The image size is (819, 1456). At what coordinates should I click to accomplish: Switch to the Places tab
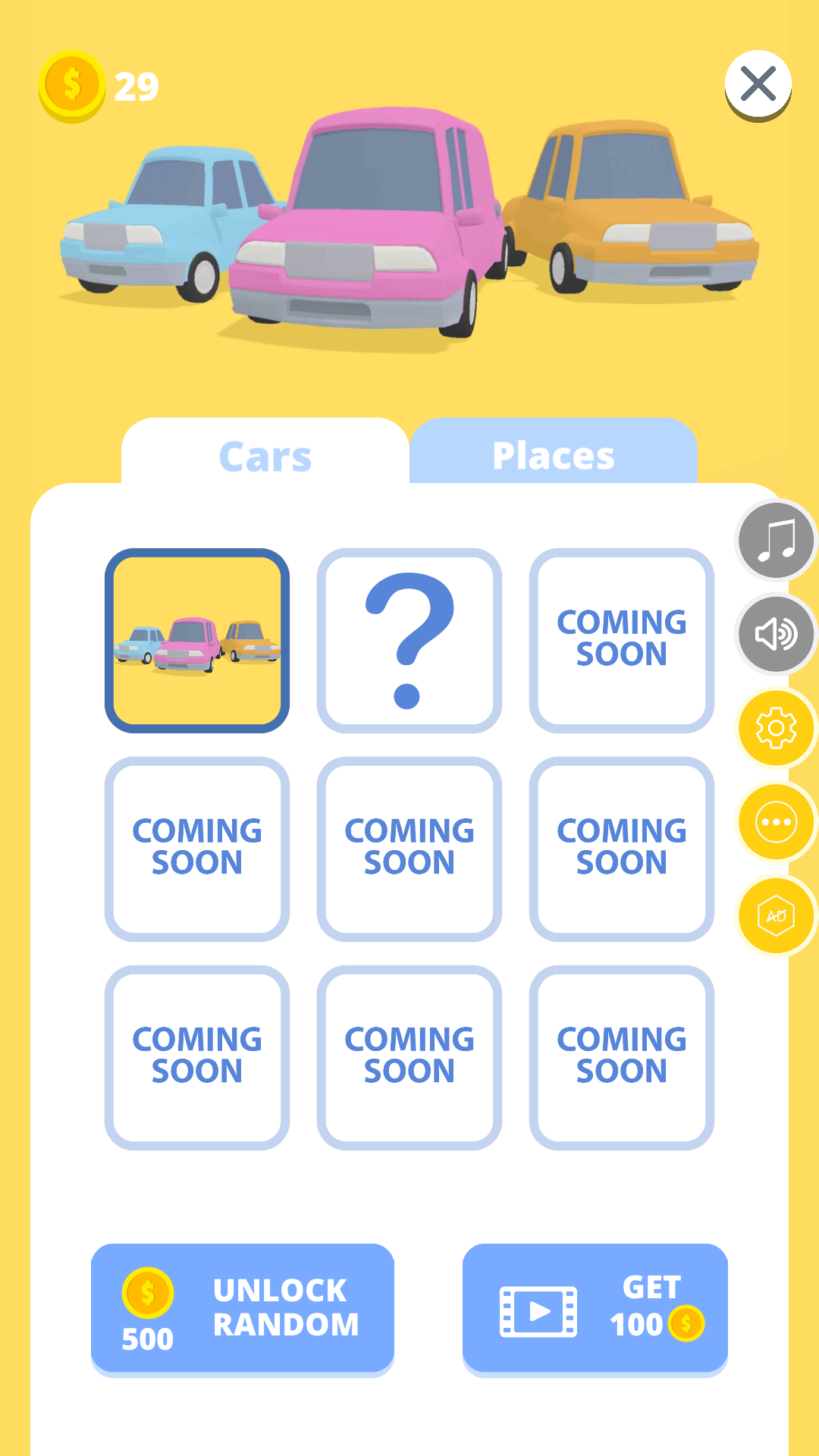click(553, 455)
